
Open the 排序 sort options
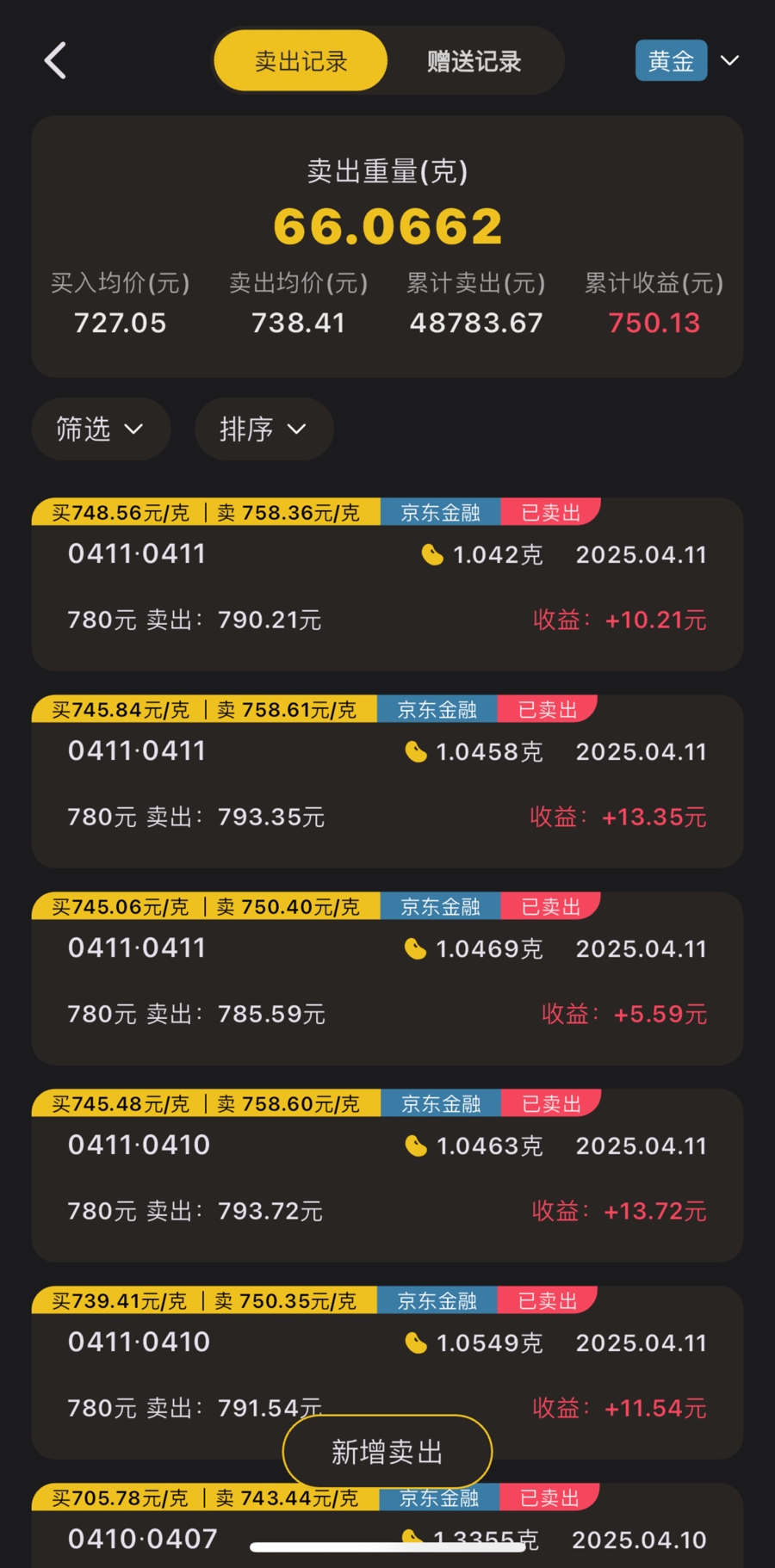click(263, 429)
